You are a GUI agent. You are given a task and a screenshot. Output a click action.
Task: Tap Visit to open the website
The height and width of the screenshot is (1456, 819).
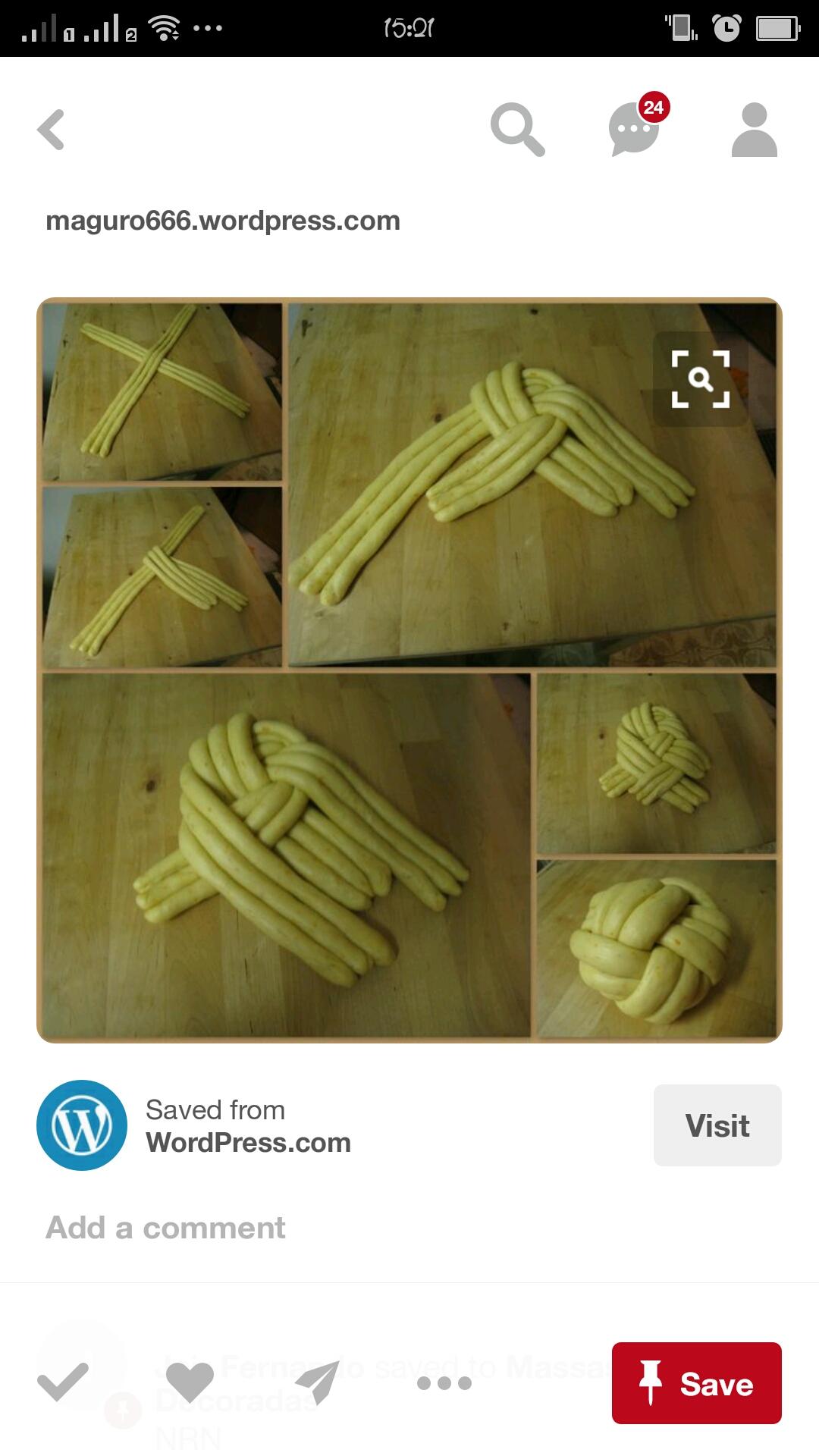(x=716, y=1125)
